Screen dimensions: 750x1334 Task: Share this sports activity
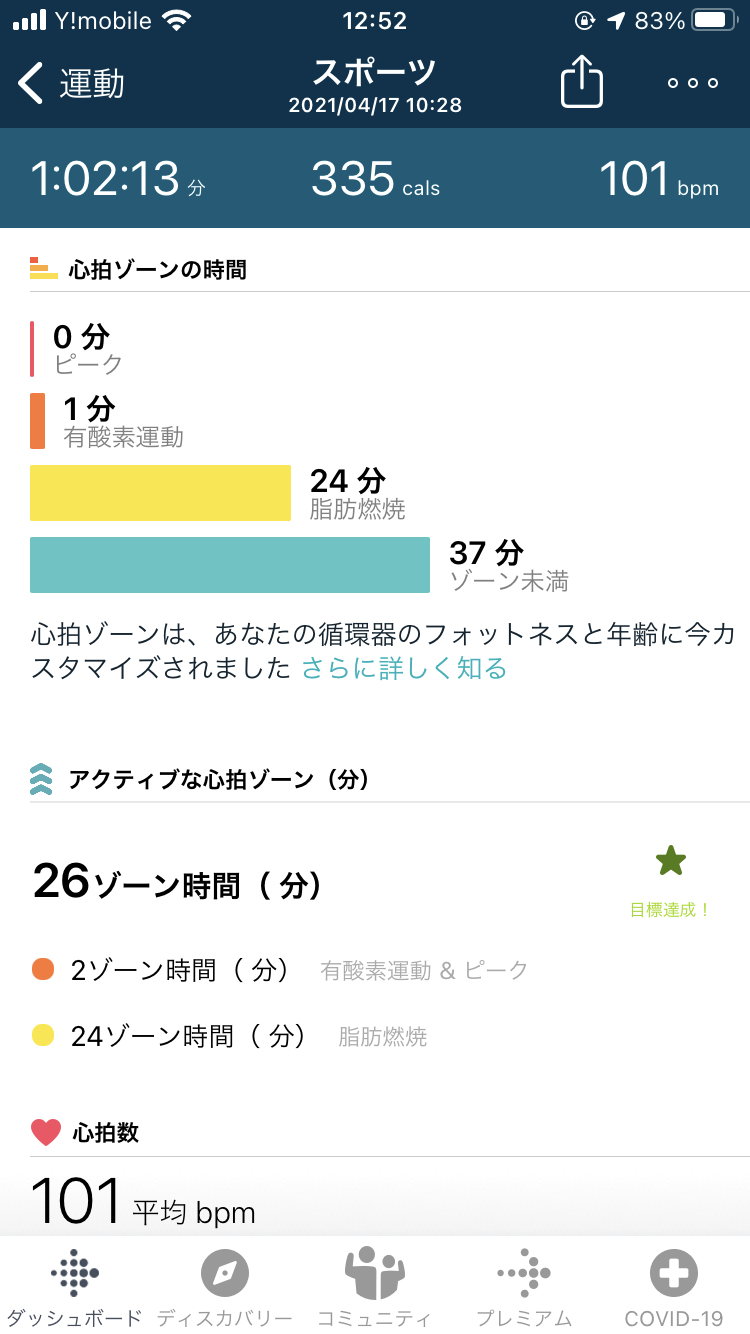(x=582, y=80)
